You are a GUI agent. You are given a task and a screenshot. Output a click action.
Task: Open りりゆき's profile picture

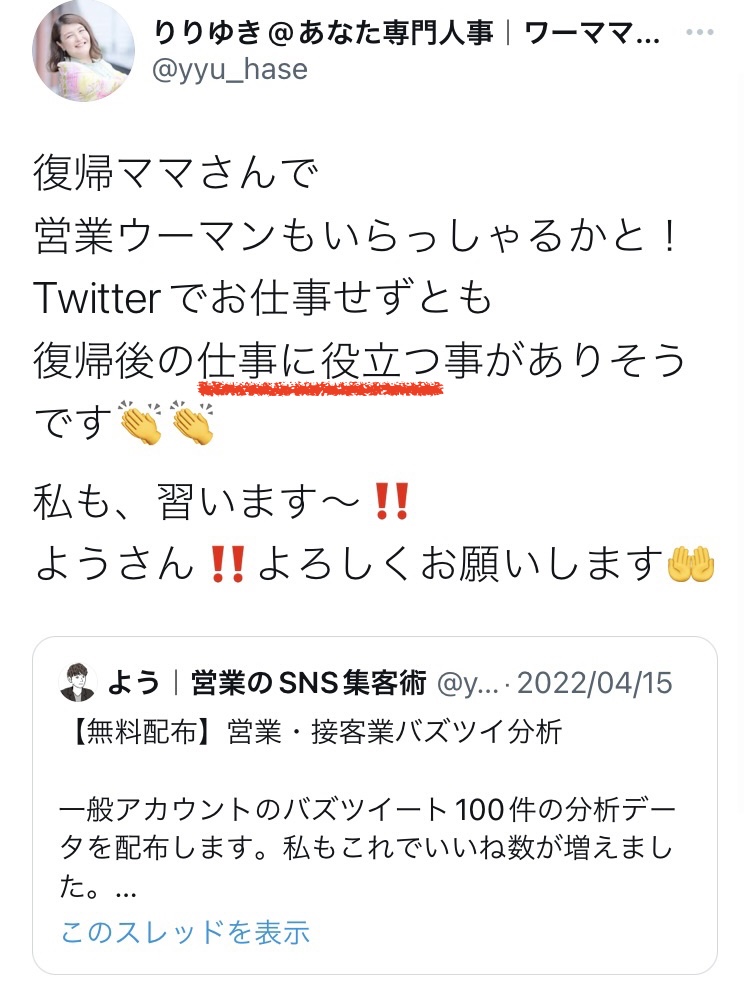point(84,52)
